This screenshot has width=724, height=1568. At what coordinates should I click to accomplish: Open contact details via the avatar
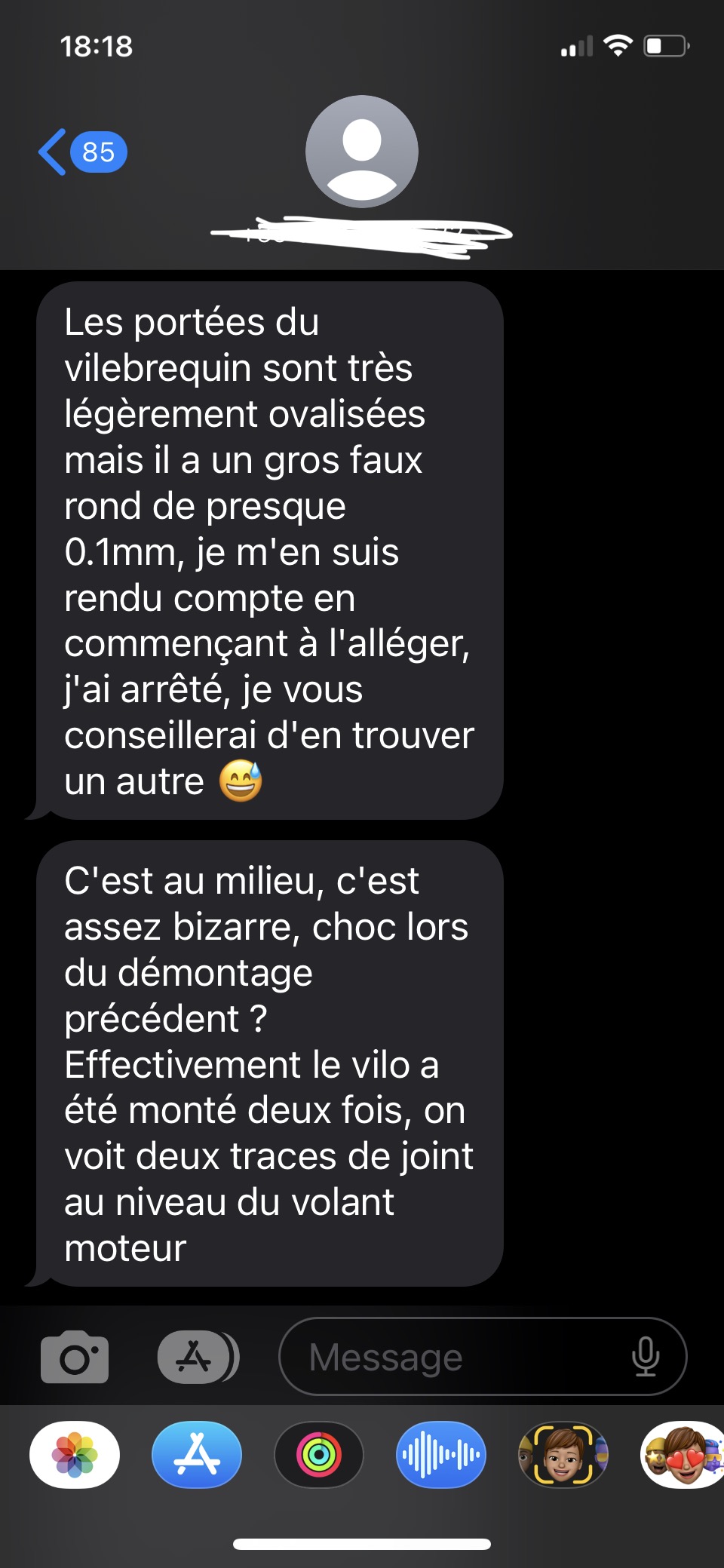click(x=362, y=152)
